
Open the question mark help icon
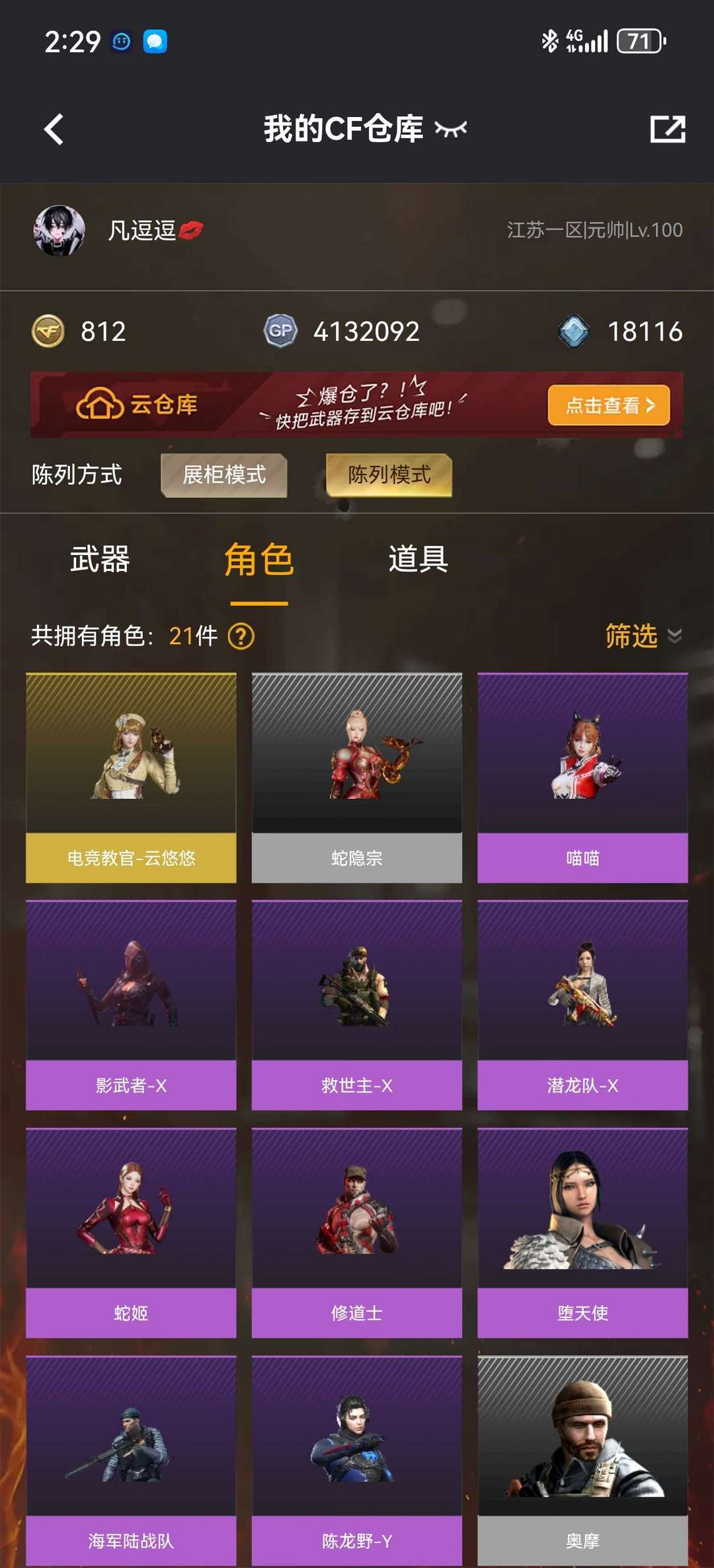point(241,636)
